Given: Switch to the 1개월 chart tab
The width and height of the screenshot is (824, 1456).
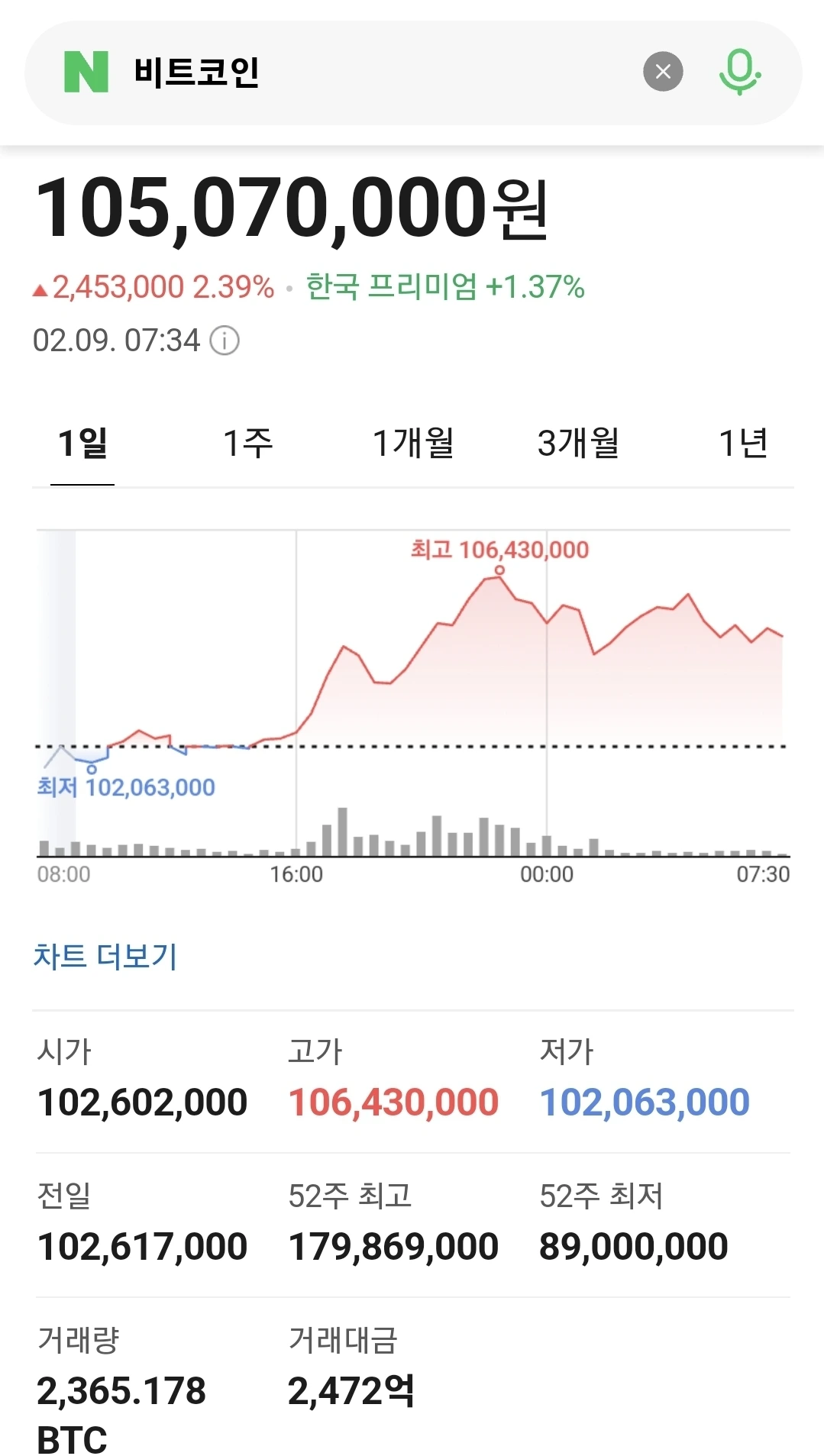Looking at the screenshot, I should pyautogui.click(x=413, y=444).
